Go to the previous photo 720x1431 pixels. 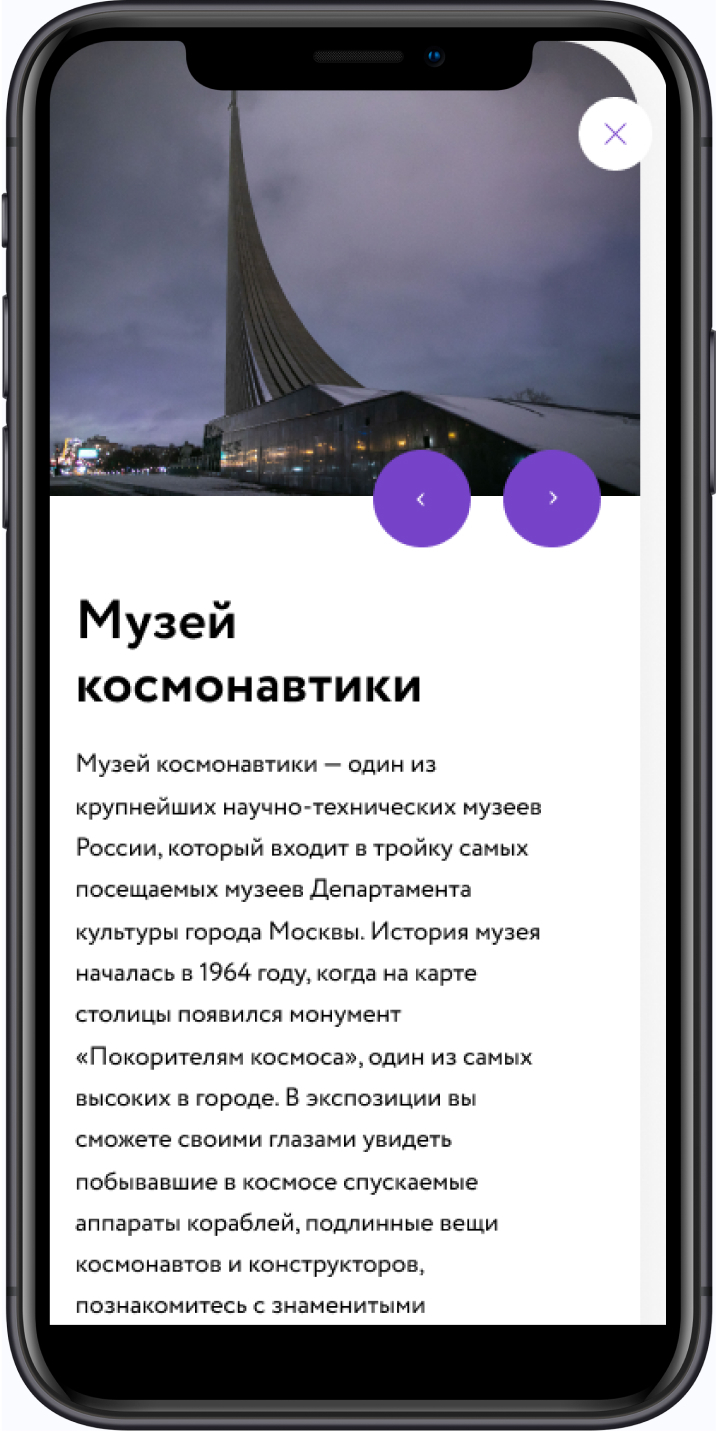point(421,498)
